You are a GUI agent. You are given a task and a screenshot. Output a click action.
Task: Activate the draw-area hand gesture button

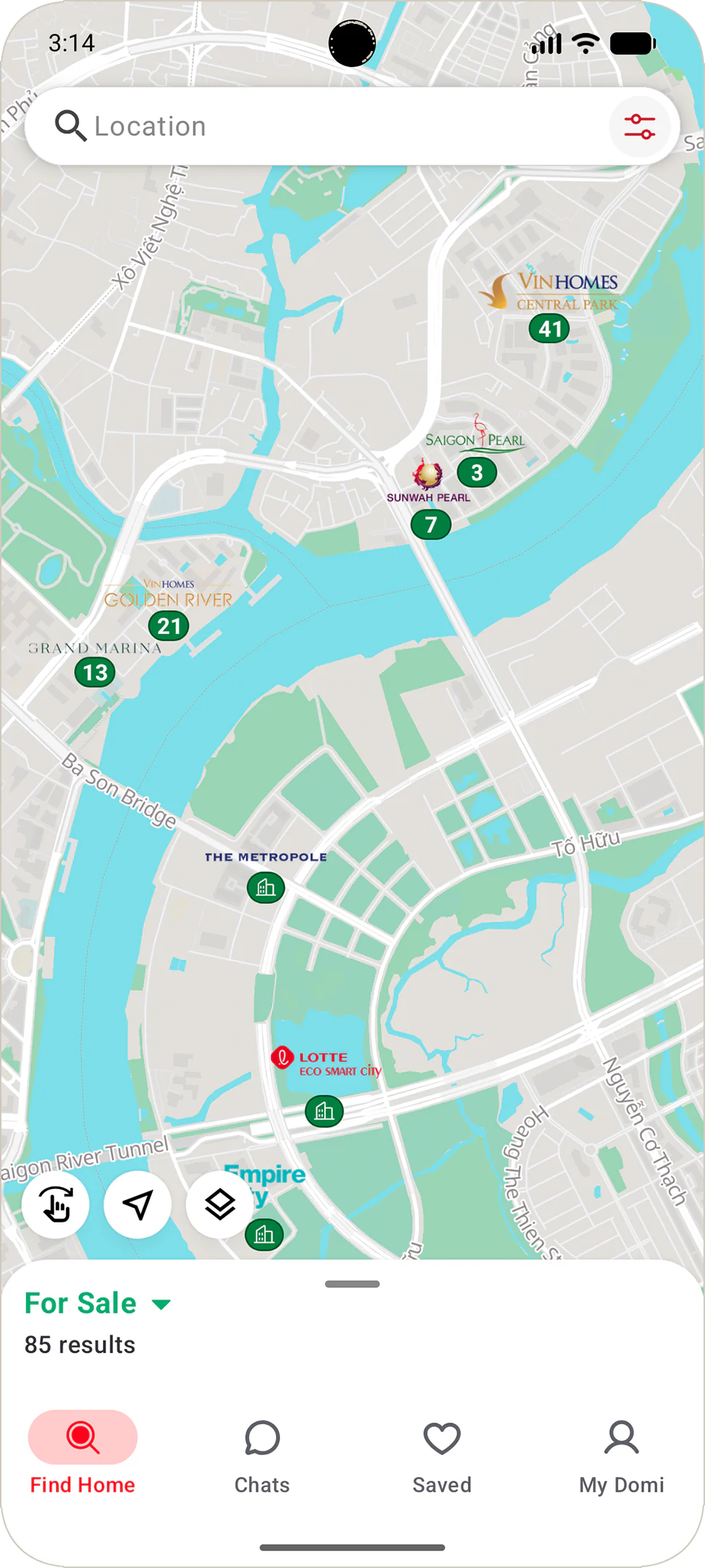click(x=56, y=1205)
